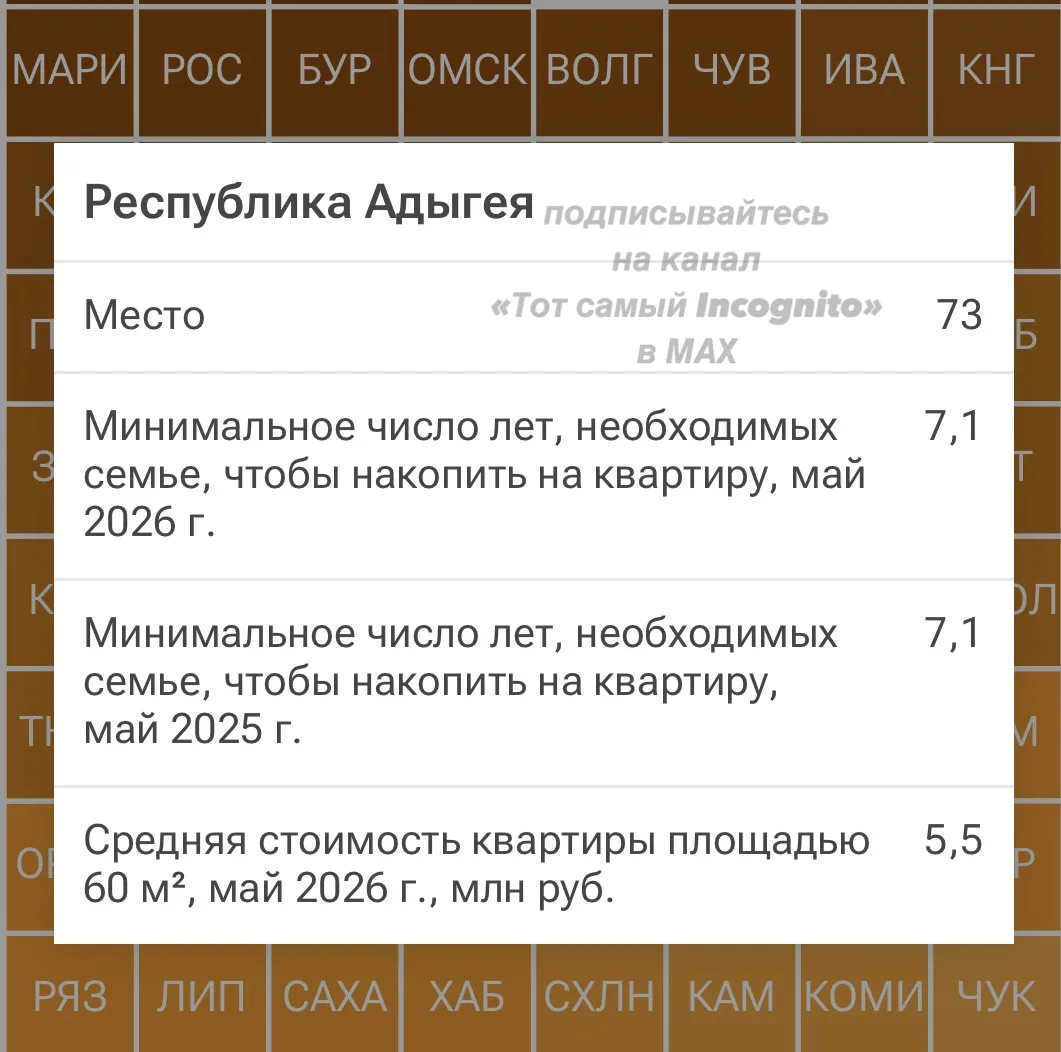Show details for the ИВА tile

coord(865,72)
